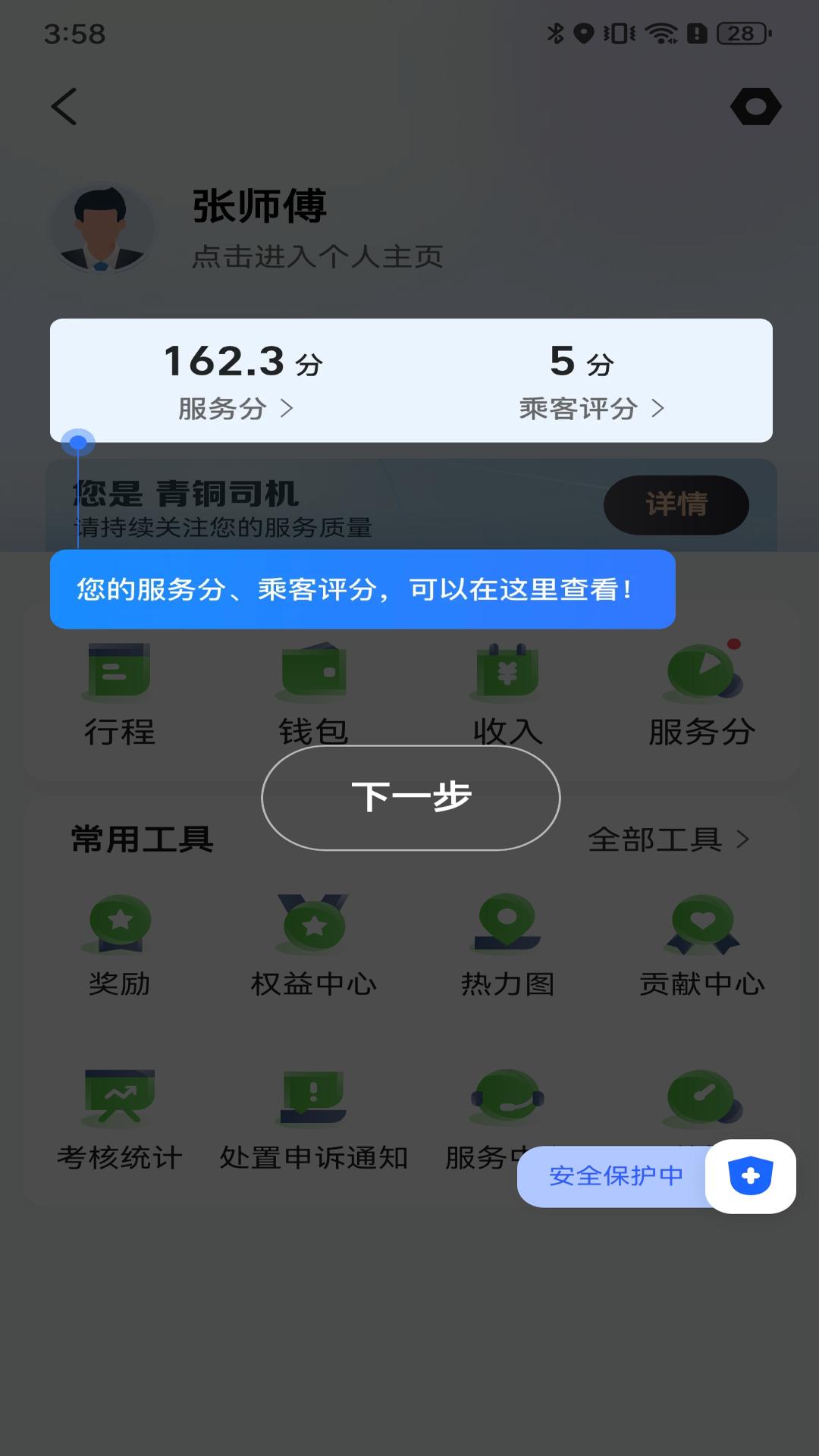The height and width of the screenshot is (1456, 819).
Task: Tap the 详情 button for driver level
Action: click(676, 504)
